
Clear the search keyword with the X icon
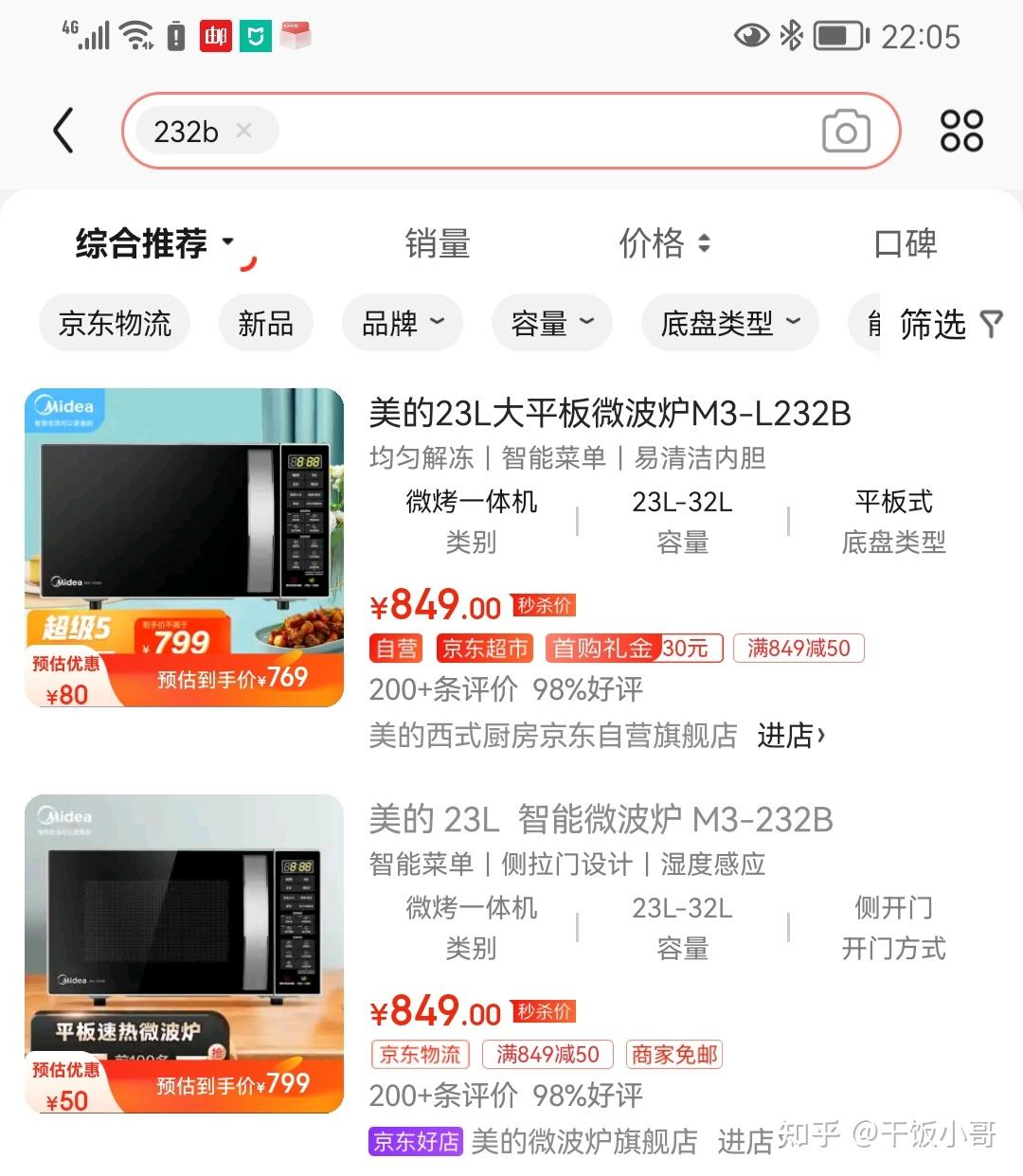click(243, 131)
